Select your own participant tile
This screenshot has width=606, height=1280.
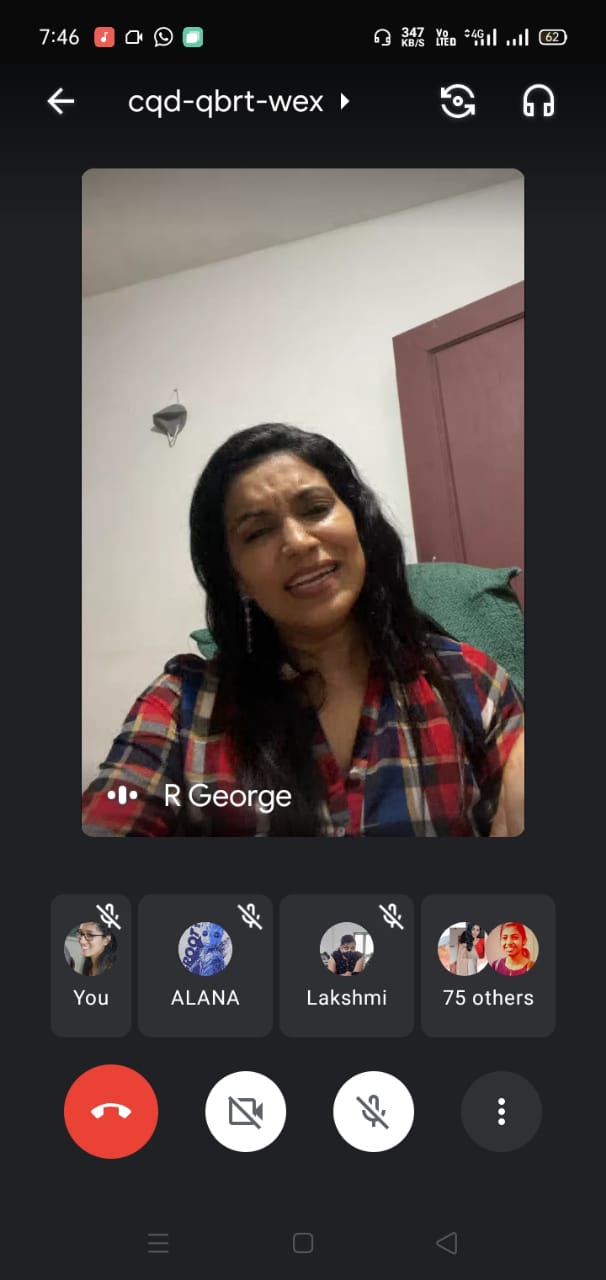tap(91, 965)
